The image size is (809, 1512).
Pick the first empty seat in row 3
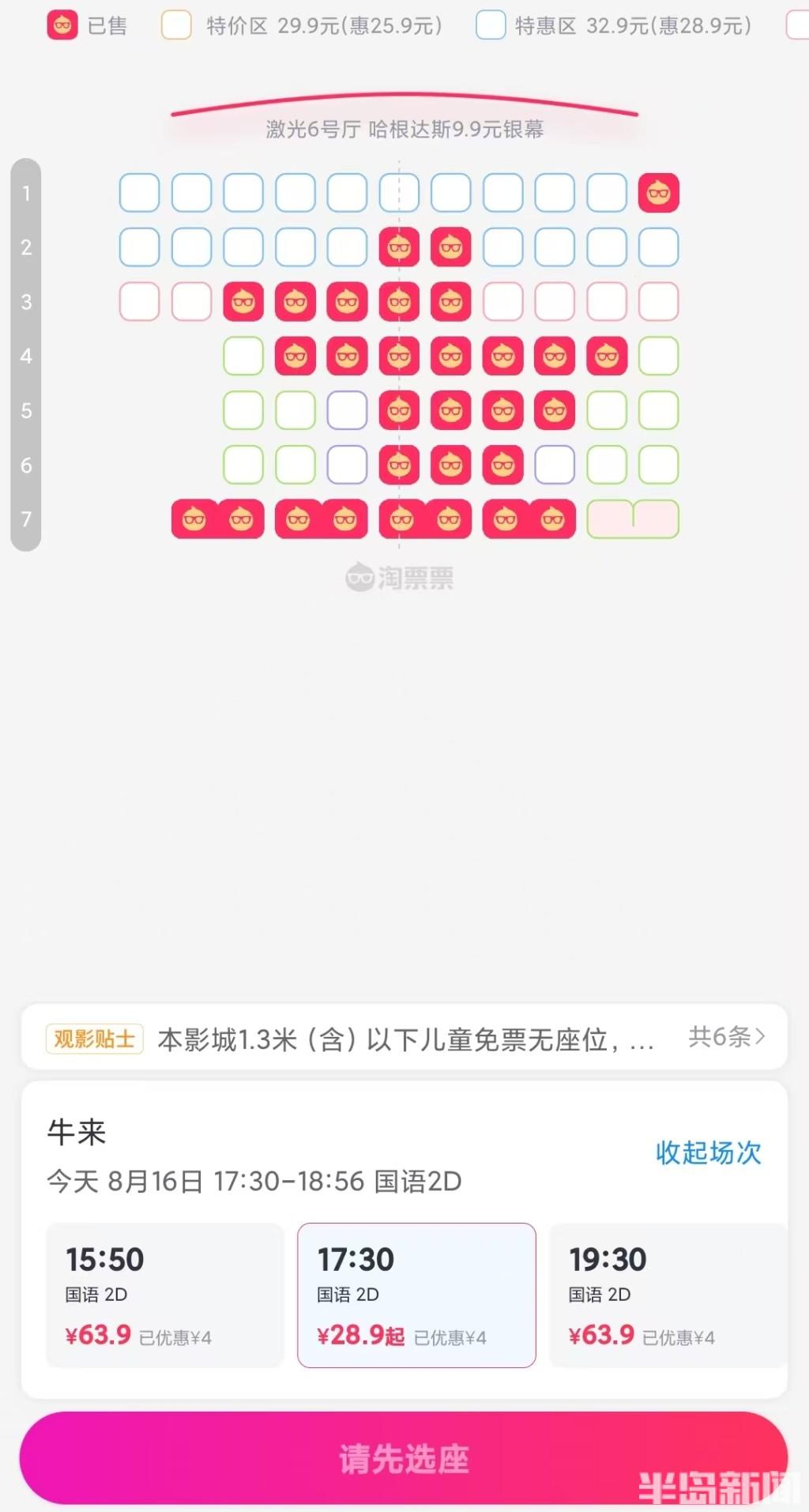coord(139,301)
